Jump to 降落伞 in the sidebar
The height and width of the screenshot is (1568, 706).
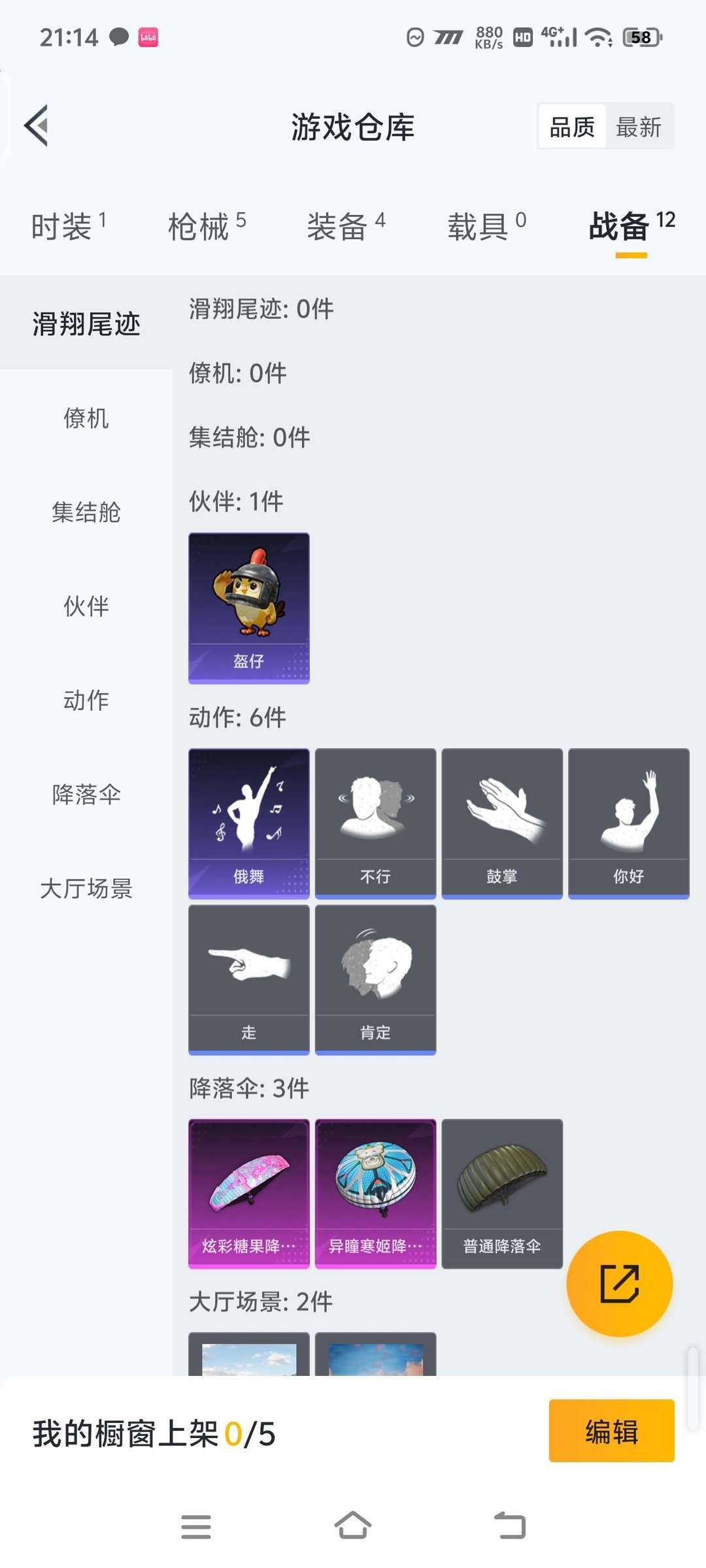click(86, 794)
